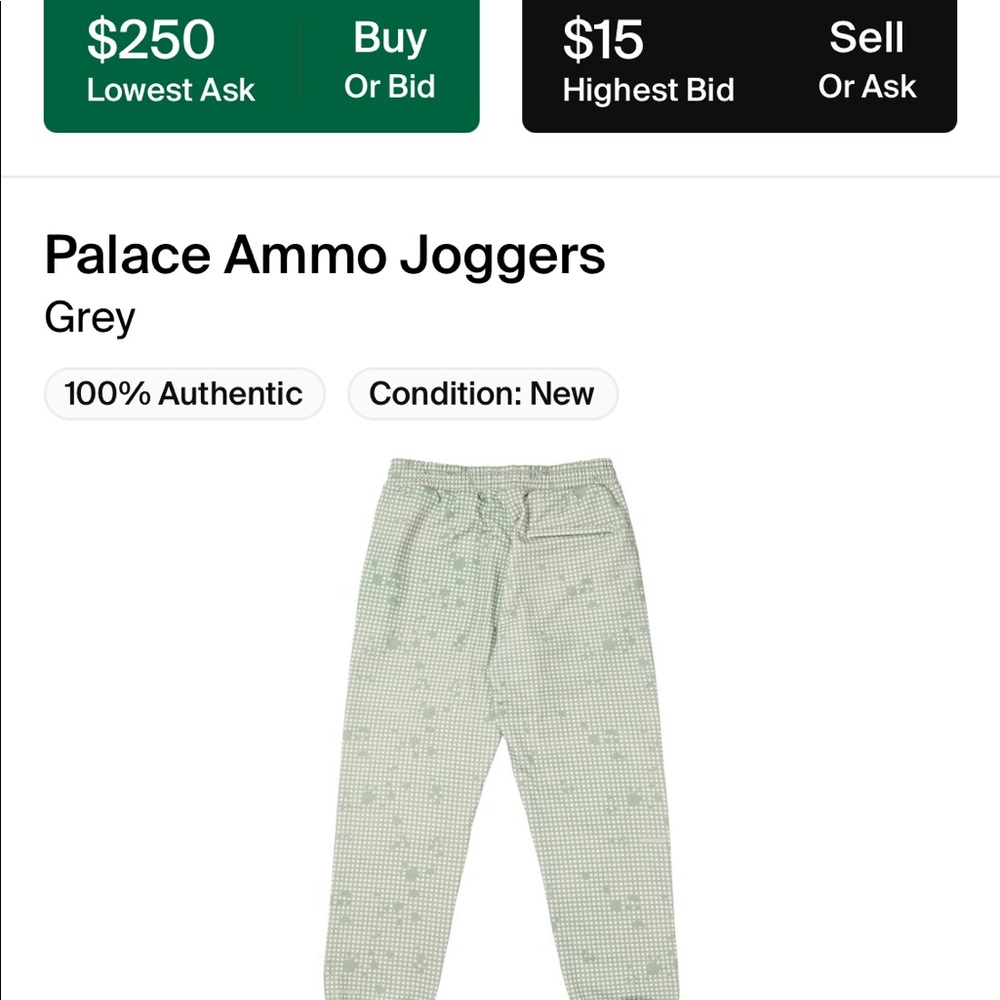The width and height of the screenshot is (1000, 1000).
Task: Tap the black Sell or Ask button
Action: pos(866,62)
